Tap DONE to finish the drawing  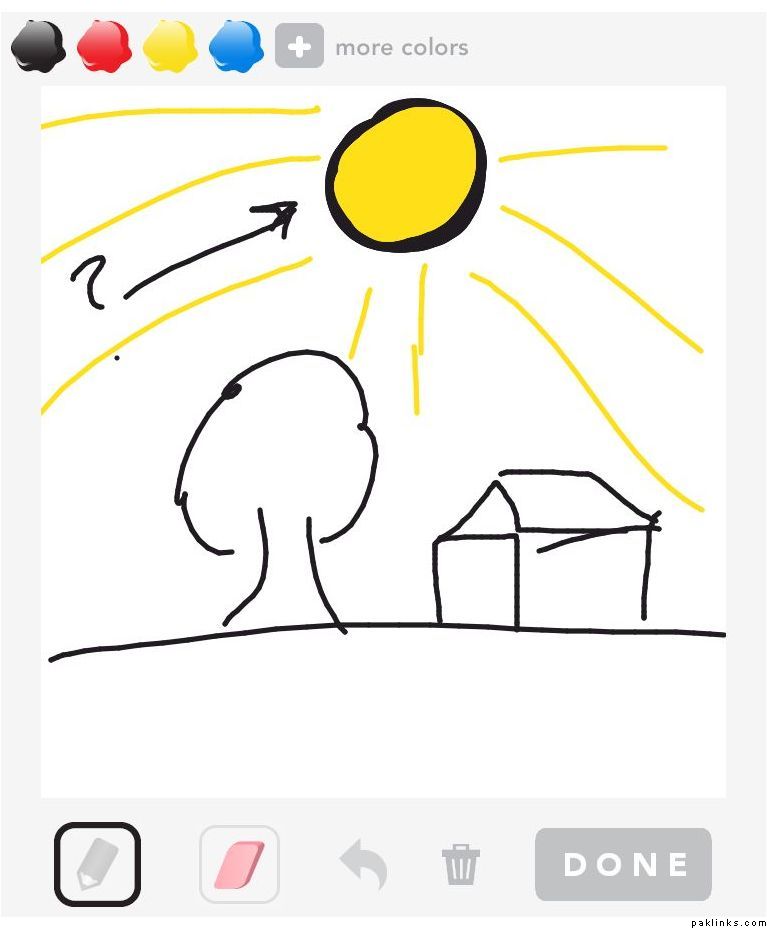624,864
